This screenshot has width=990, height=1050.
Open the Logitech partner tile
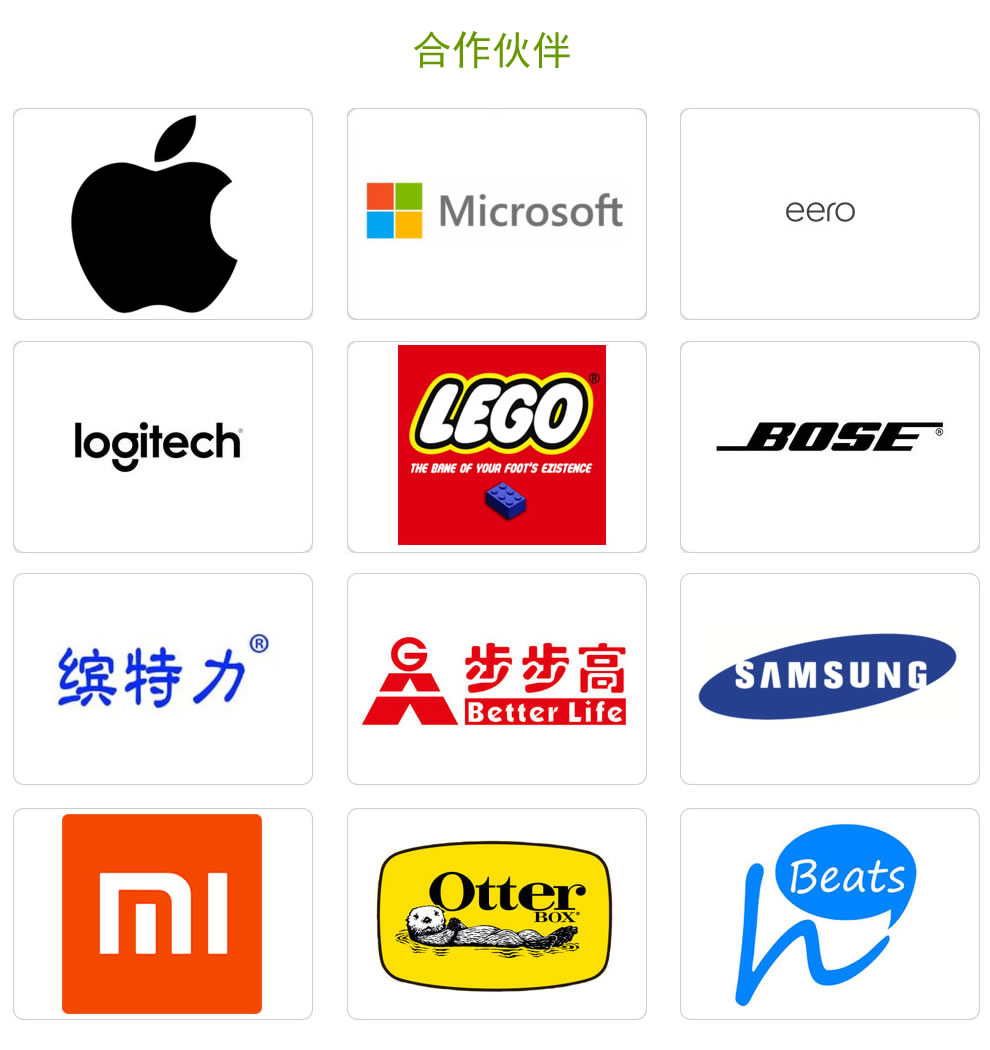coord(163,446)
